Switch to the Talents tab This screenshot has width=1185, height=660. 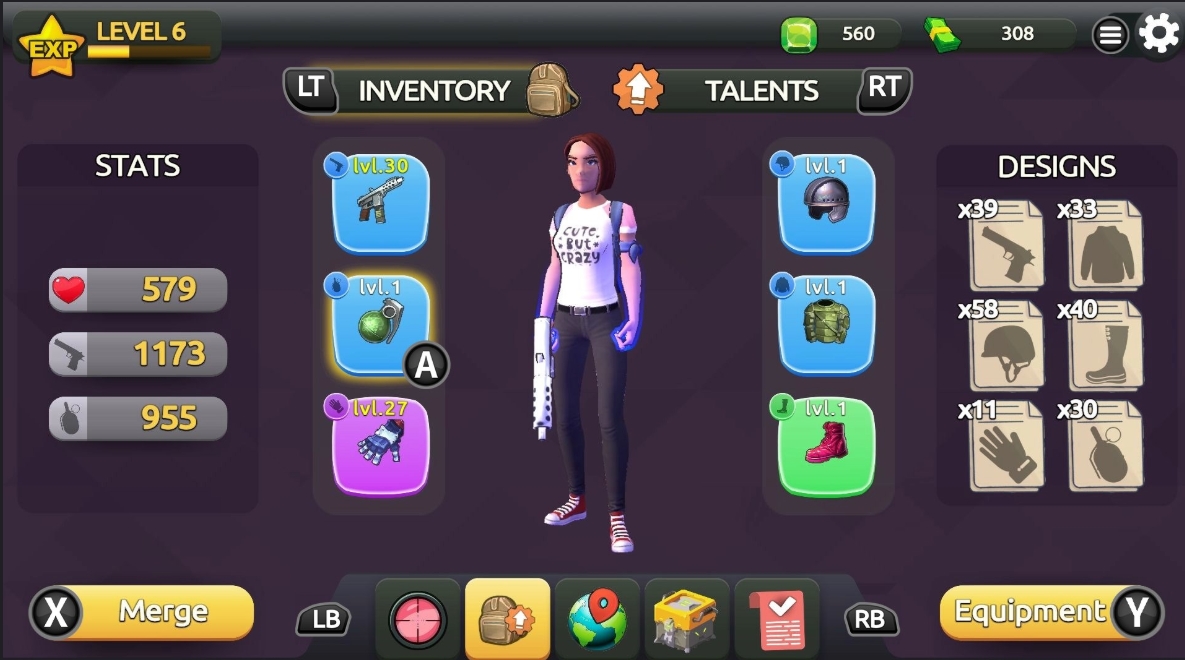point(762,91)
